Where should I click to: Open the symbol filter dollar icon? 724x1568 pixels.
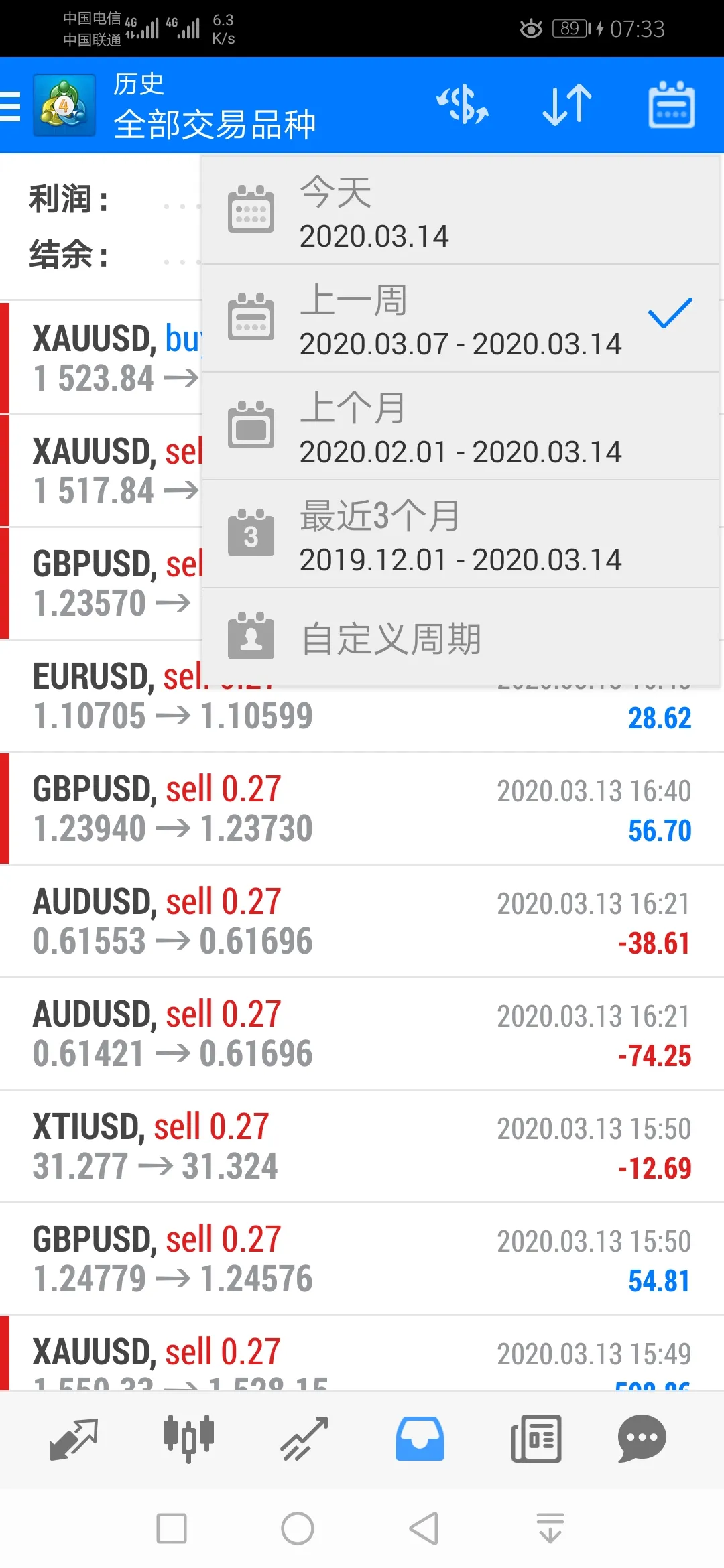pos(463,105)
